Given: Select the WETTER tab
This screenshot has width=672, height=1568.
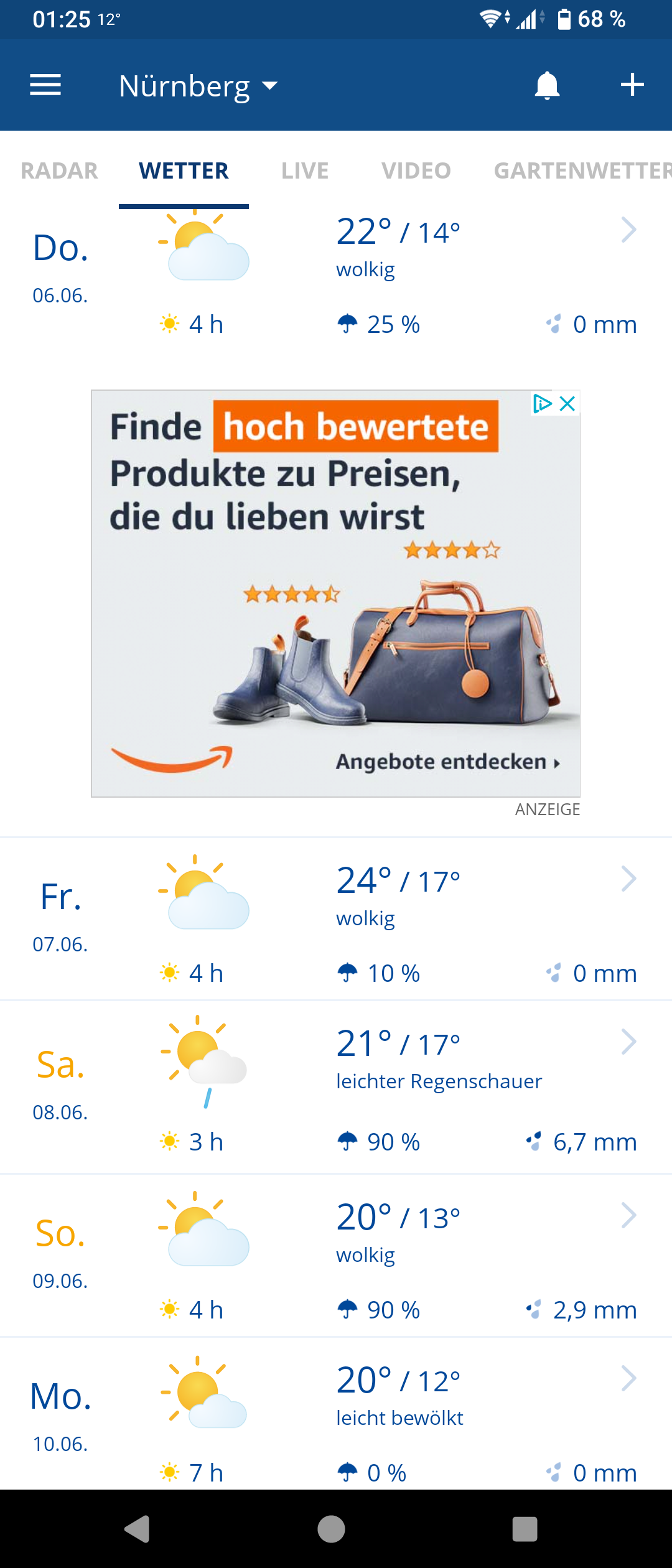Looking at the screenshot, I should coord(184,170).
